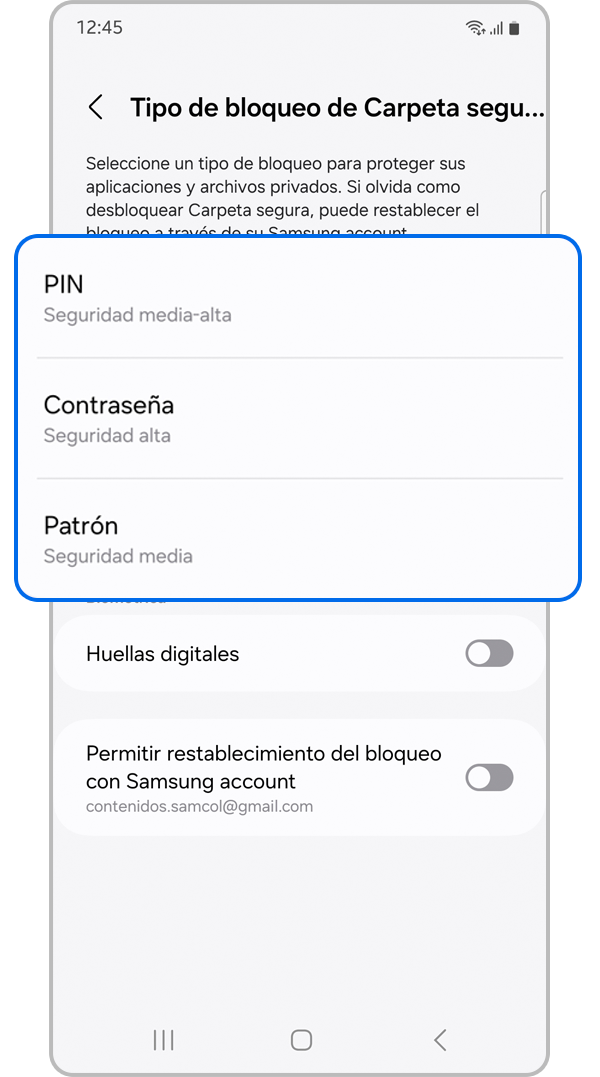Select PIN as lock type
Image resolution: width=600 pixels, height=1077 pixels.
point(298,298)
